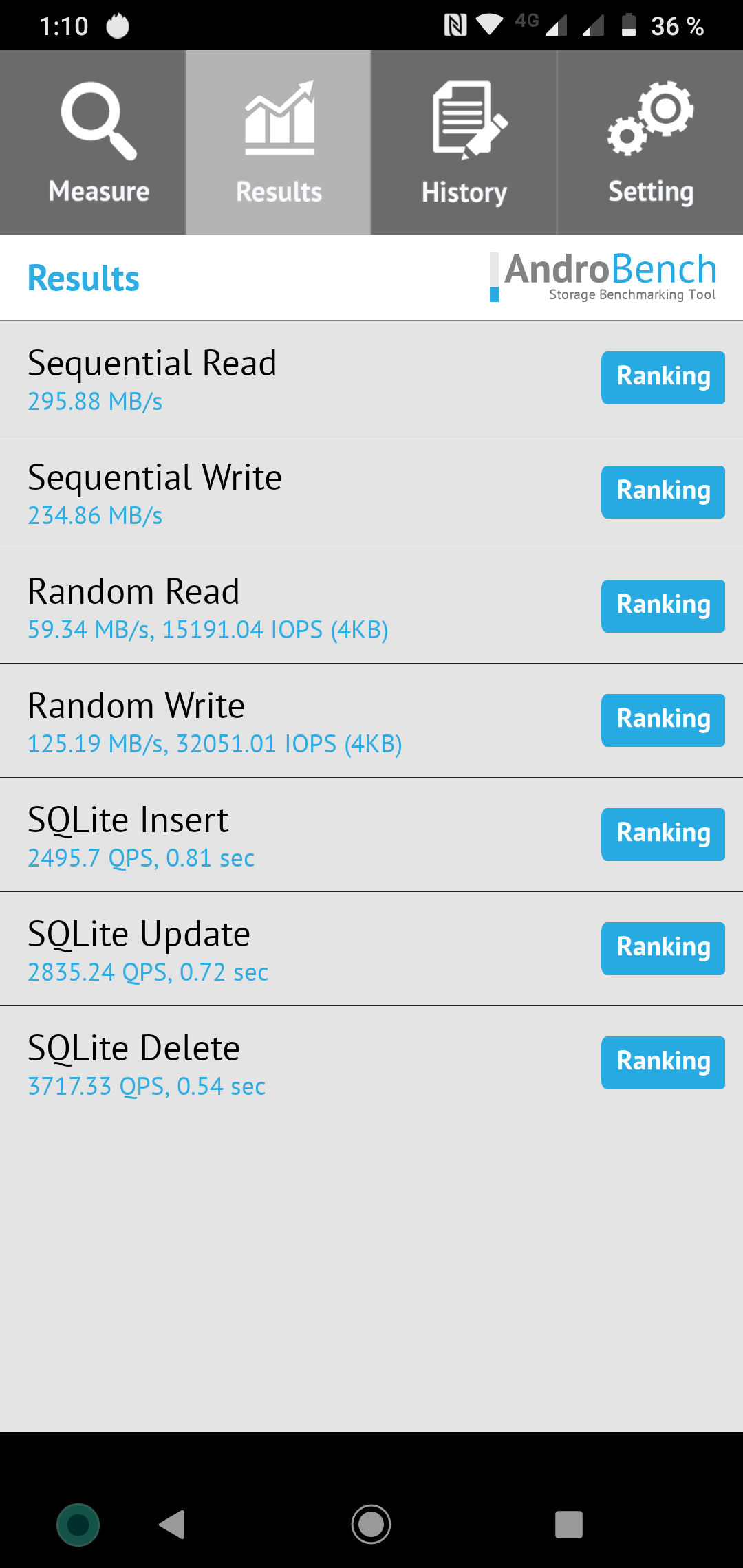View ranking for Sequential Read
The height and width of the screenshot is (1568, 743).
point(663,378)
